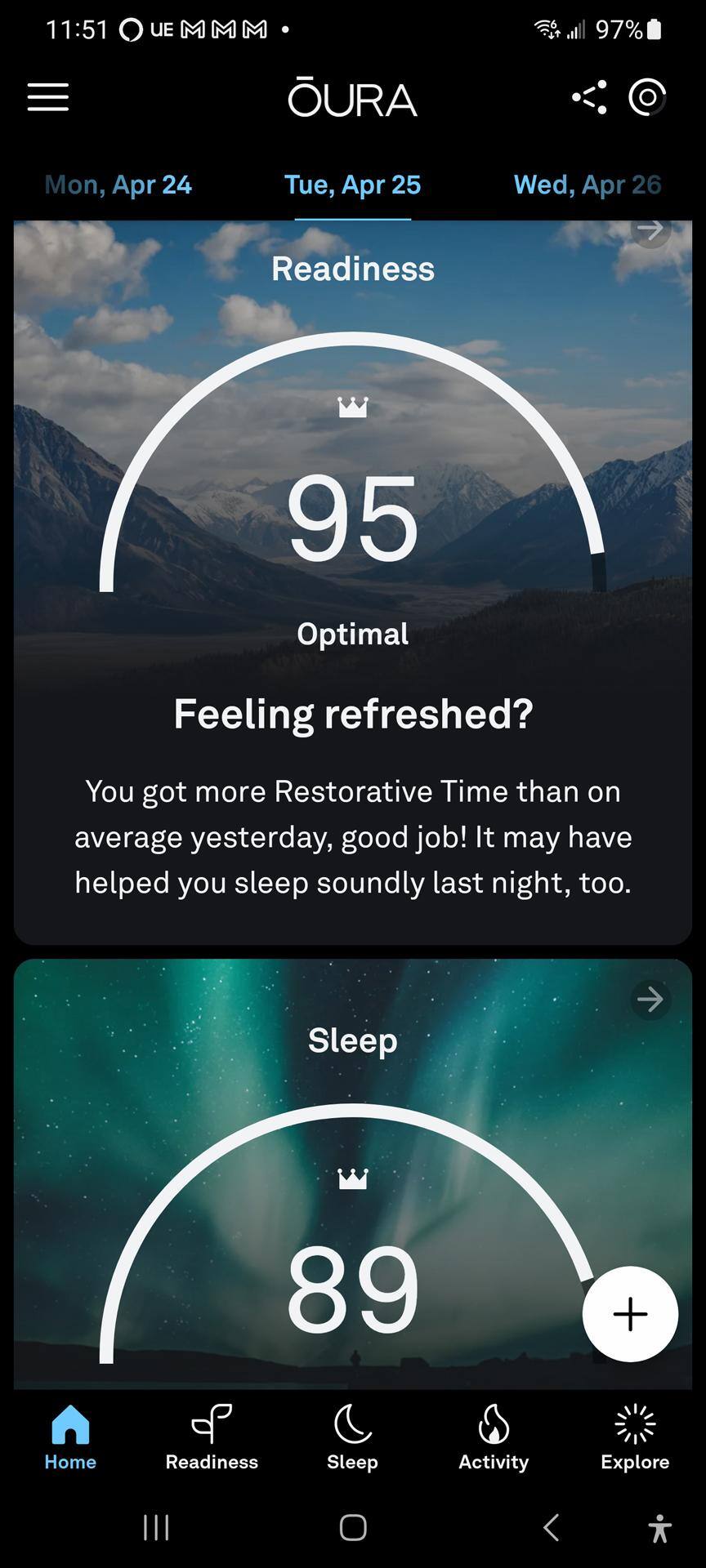Switch to the Readiness tab
The height and width of the screenshot is (1568, 706).
pos(212,1438)
